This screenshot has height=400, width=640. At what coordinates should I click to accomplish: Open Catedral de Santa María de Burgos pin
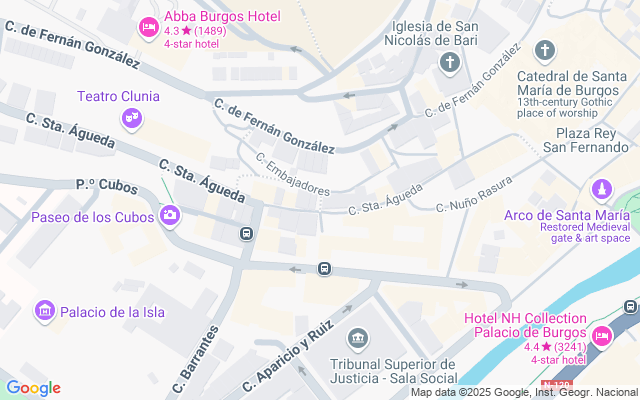point(545,50)
